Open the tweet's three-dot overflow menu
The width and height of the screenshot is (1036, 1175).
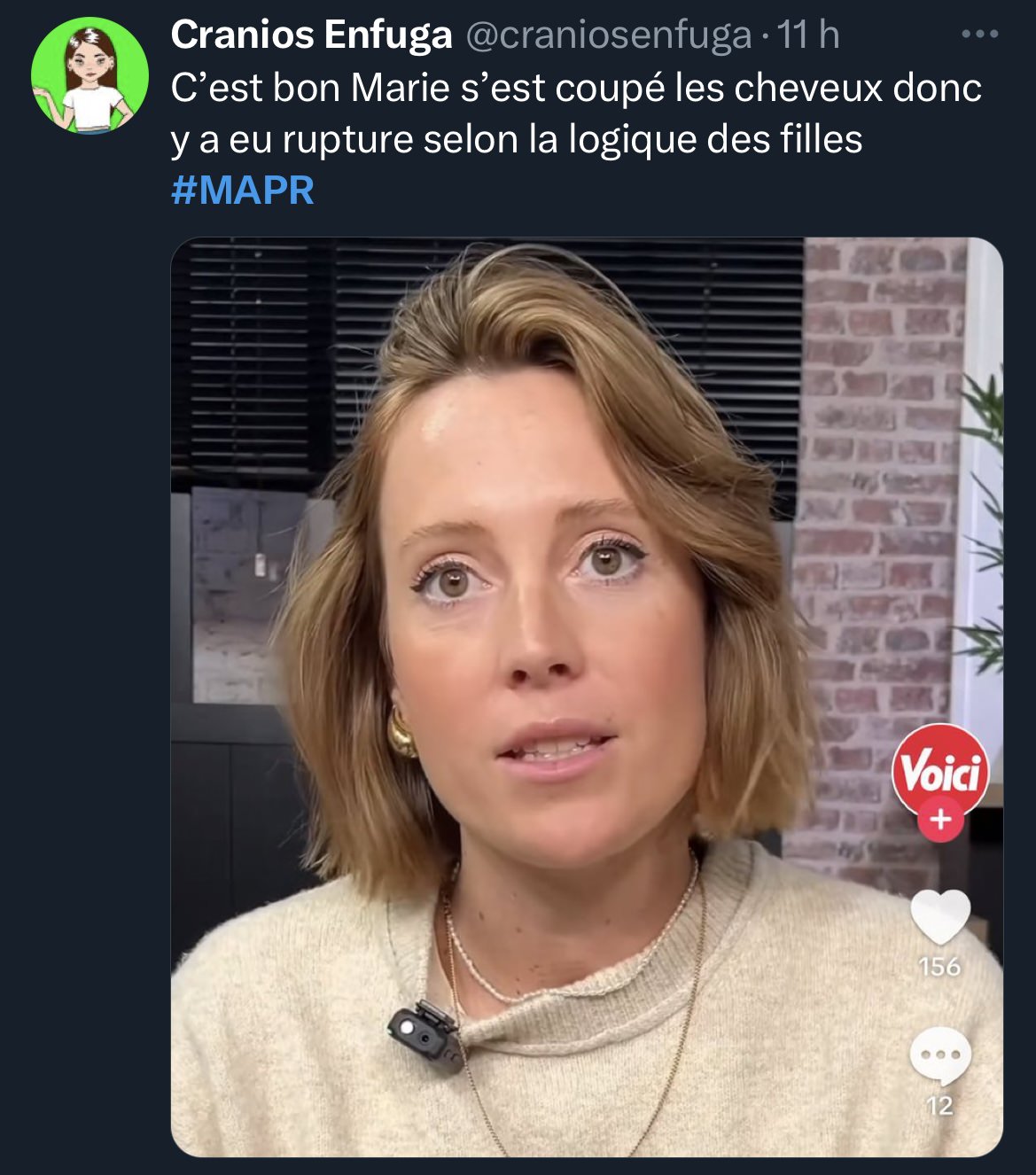(980, 35)
